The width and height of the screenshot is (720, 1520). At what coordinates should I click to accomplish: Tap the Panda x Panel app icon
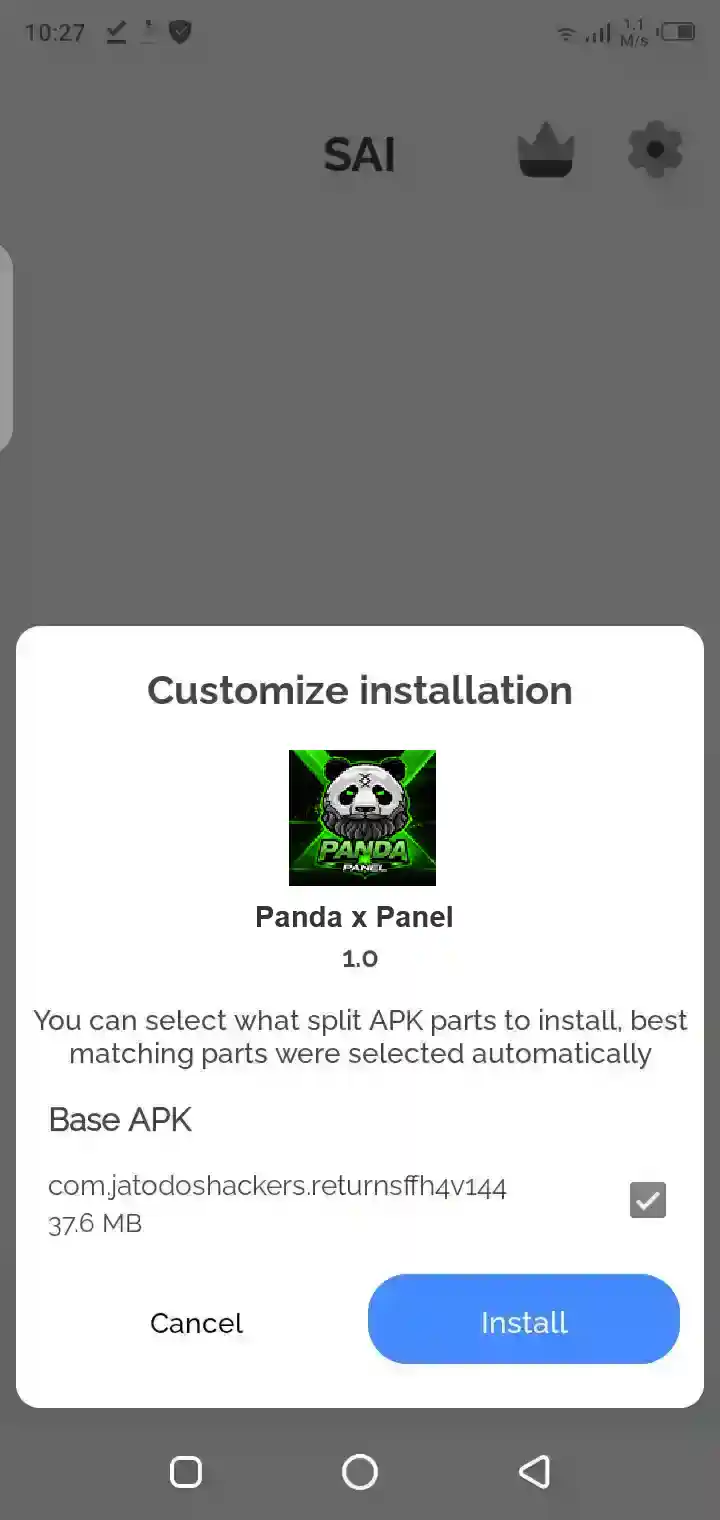[x=361, y=818]
